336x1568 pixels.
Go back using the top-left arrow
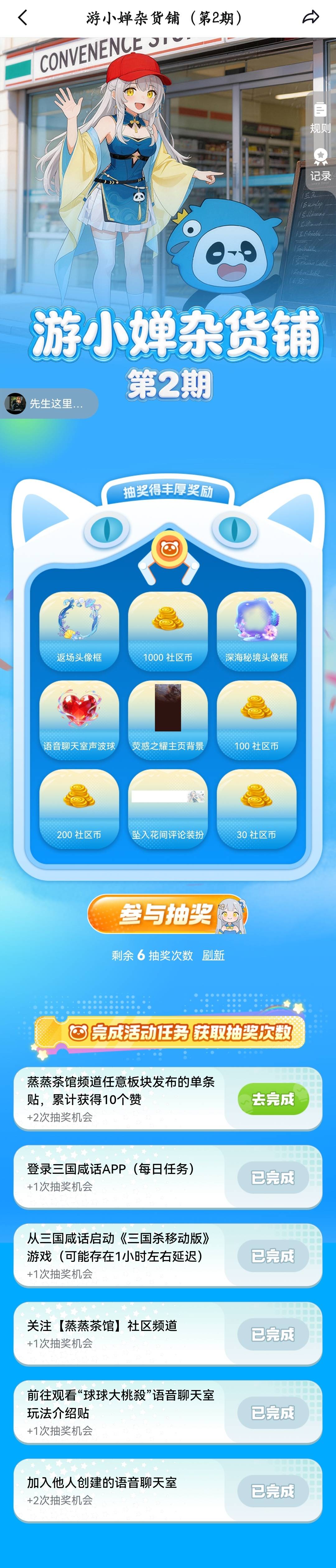click(22, 18)
